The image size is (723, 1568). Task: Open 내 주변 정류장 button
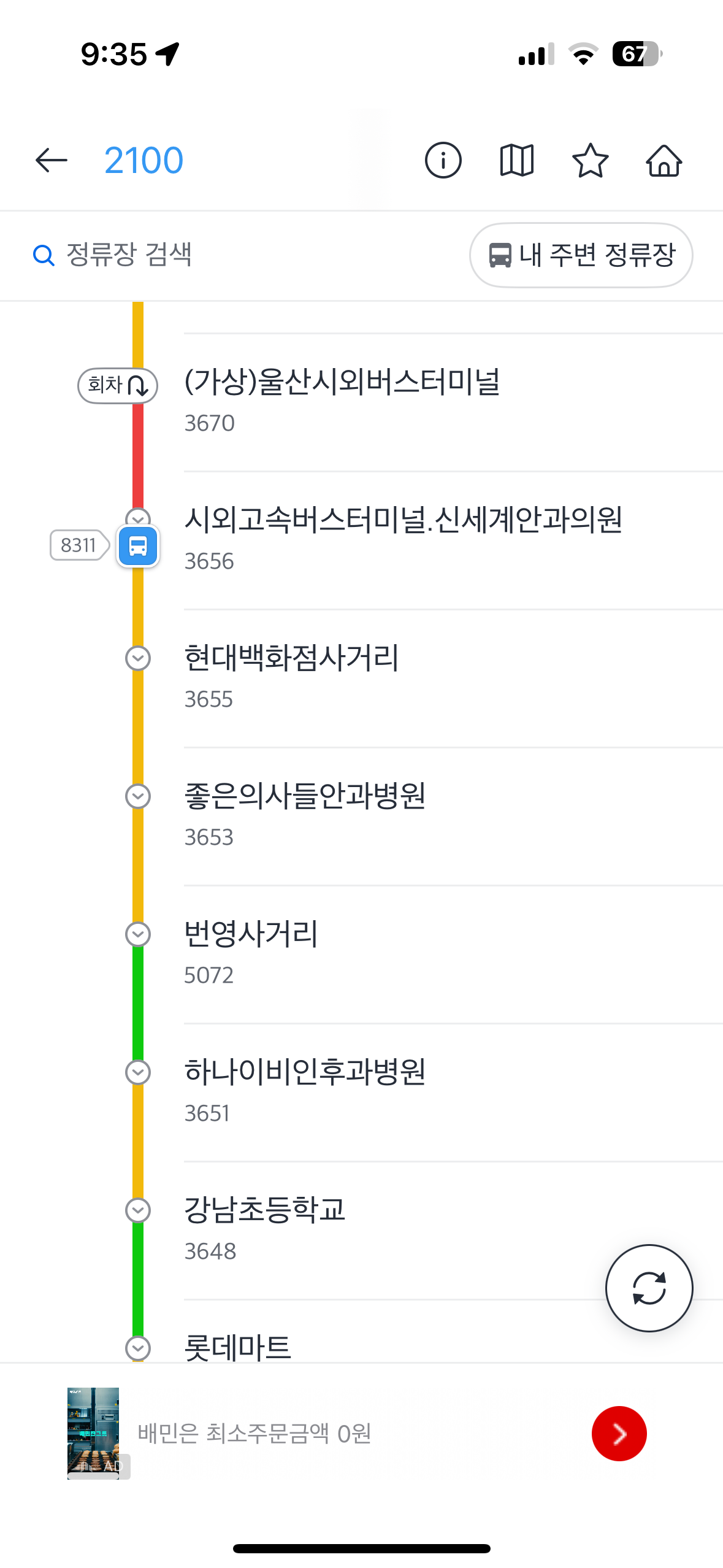[x=581, y=255]
